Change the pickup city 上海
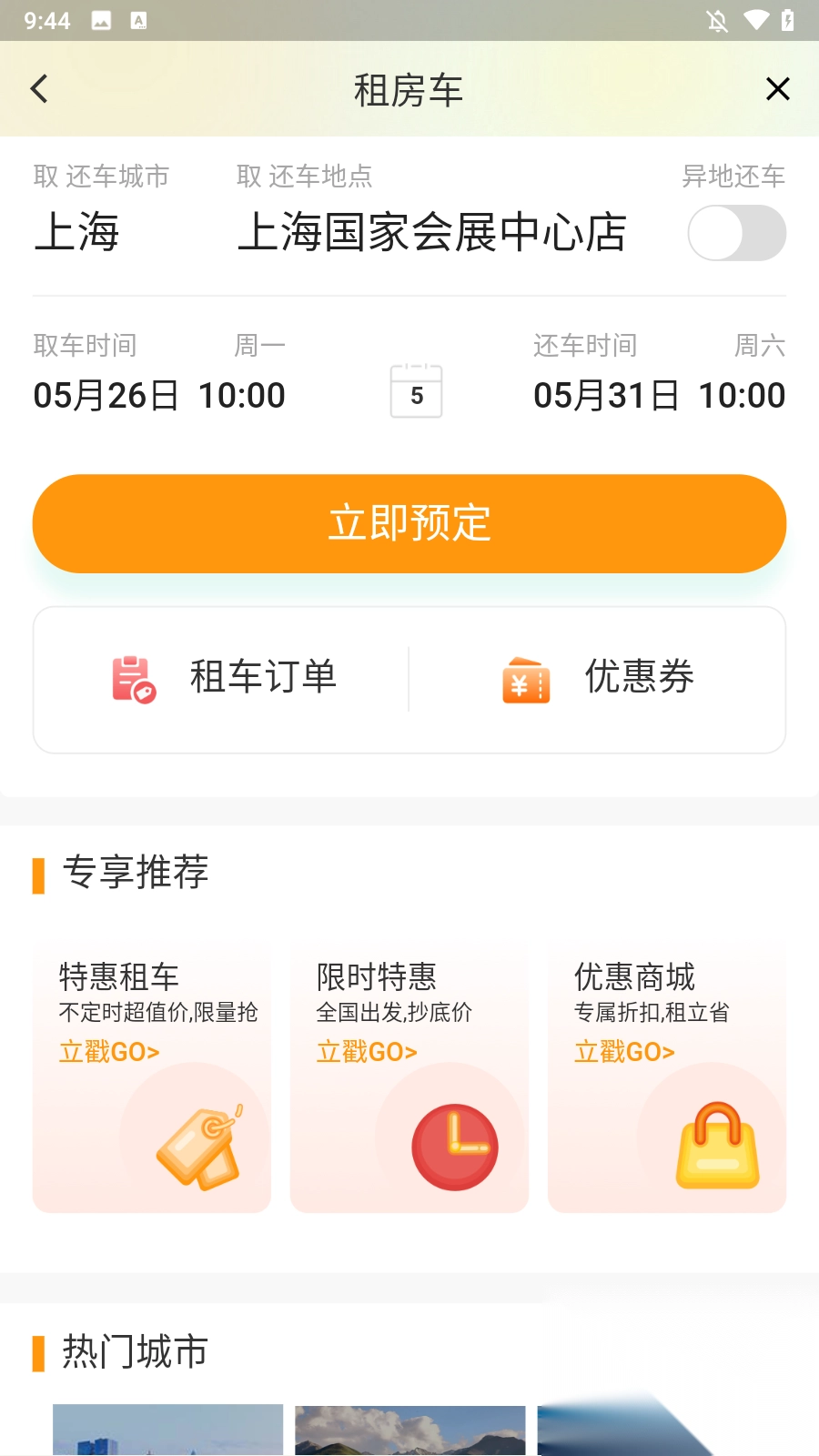The width and height of the screenshot is (819, 1456). pos(77,232)
